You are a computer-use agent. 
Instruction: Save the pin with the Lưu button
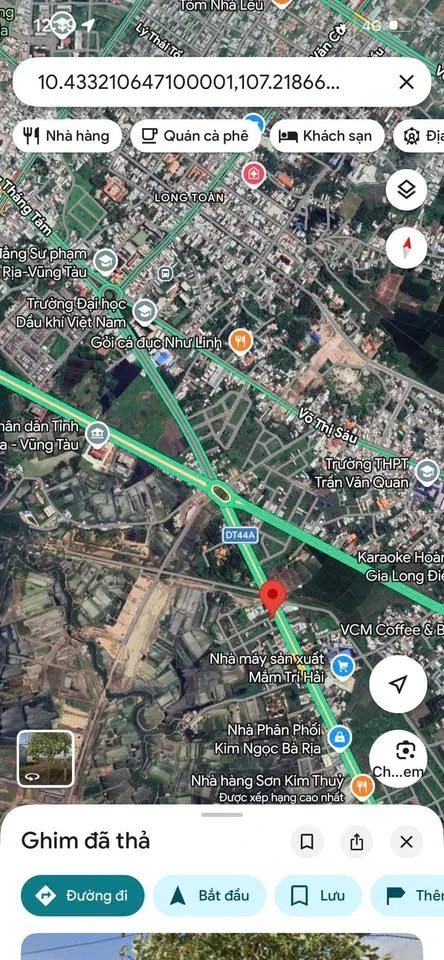318,895
